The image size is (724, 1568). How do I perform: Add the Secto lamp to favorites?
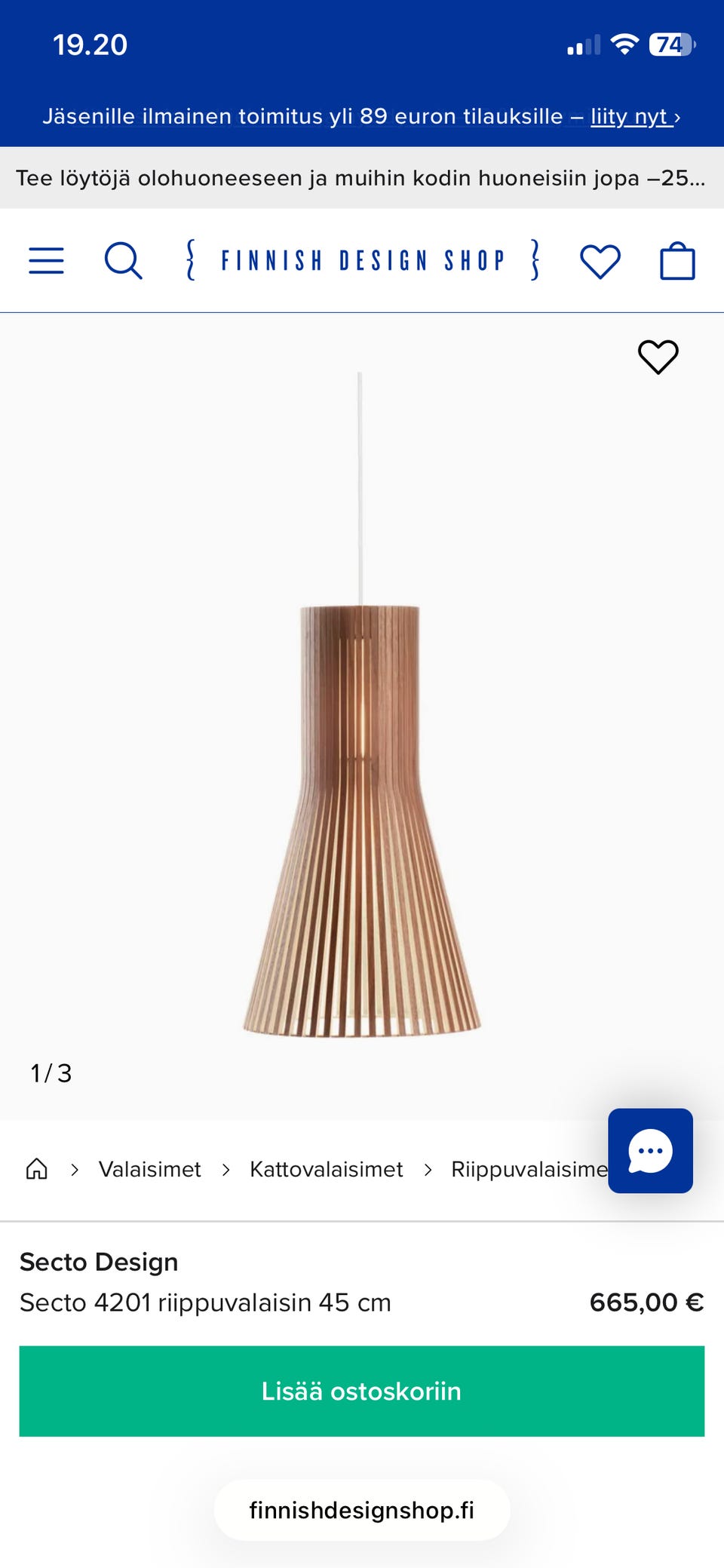tap(658, 356)
